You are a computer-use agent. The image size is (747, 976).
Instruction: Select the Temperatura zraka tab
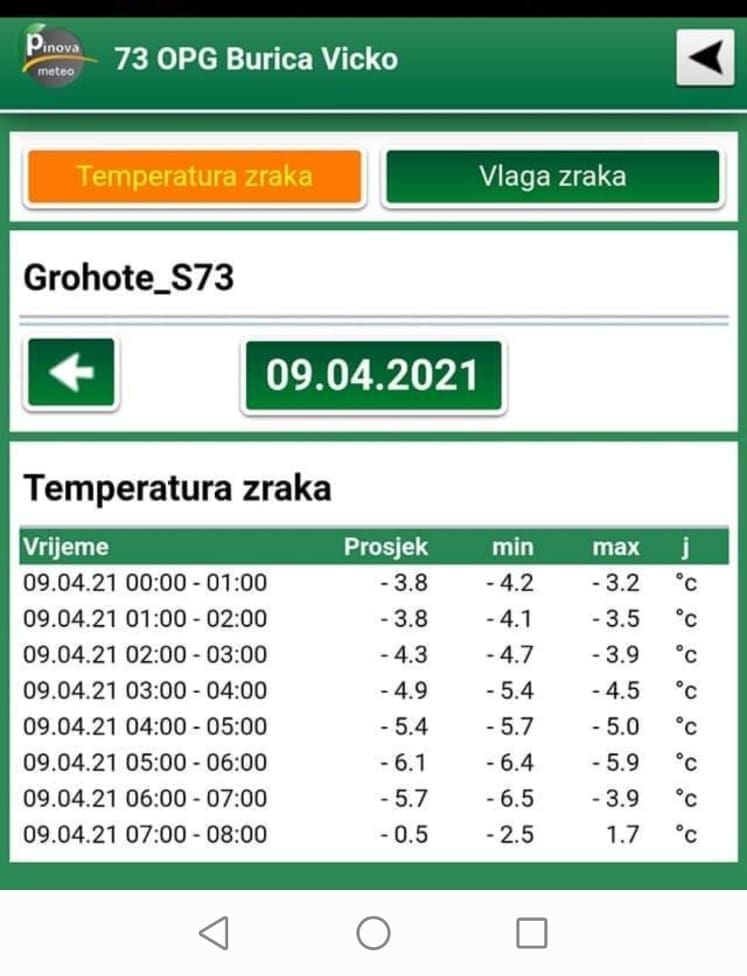point(194,177)
